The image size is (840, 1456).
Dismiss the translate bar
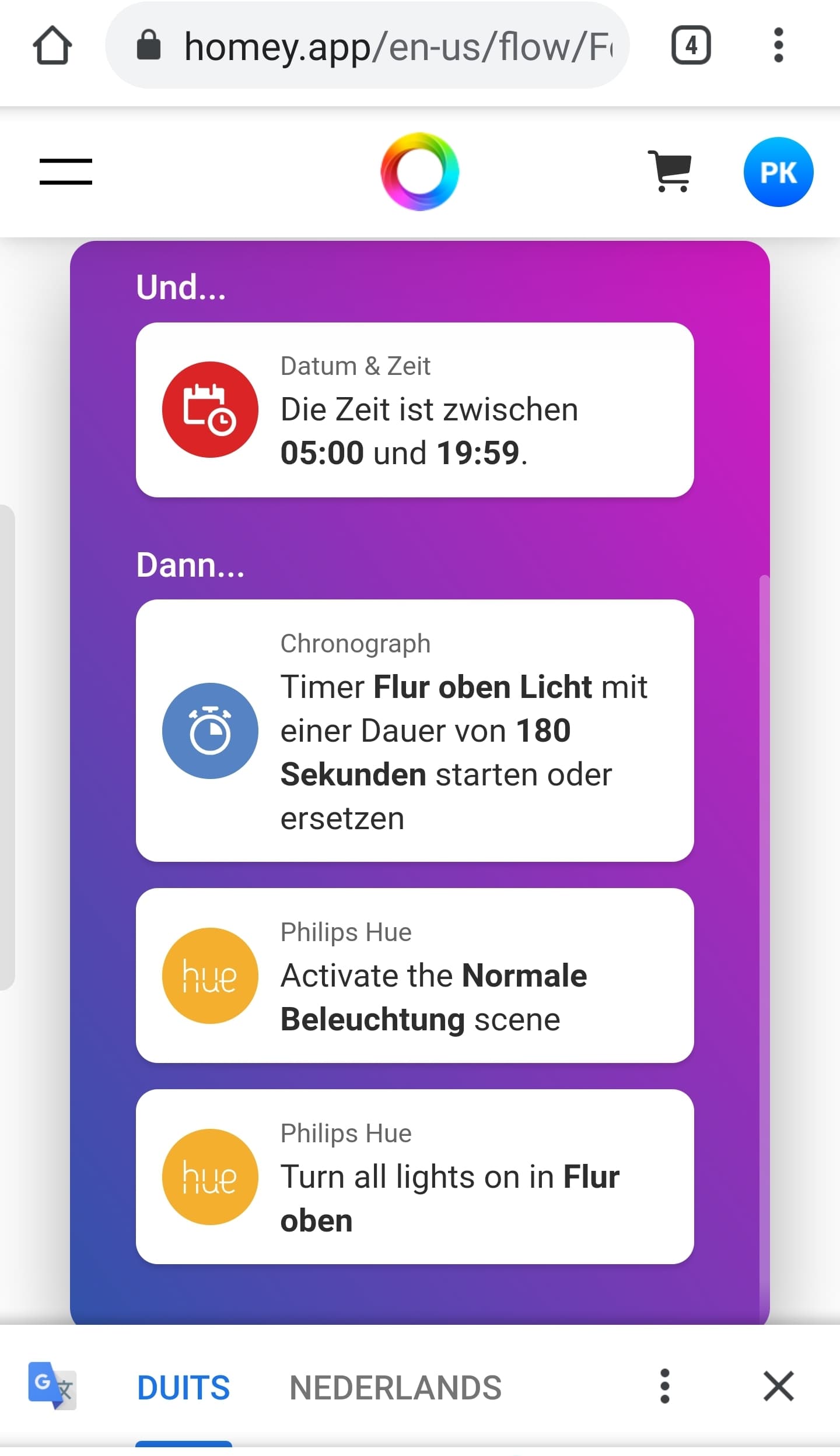778,1387
